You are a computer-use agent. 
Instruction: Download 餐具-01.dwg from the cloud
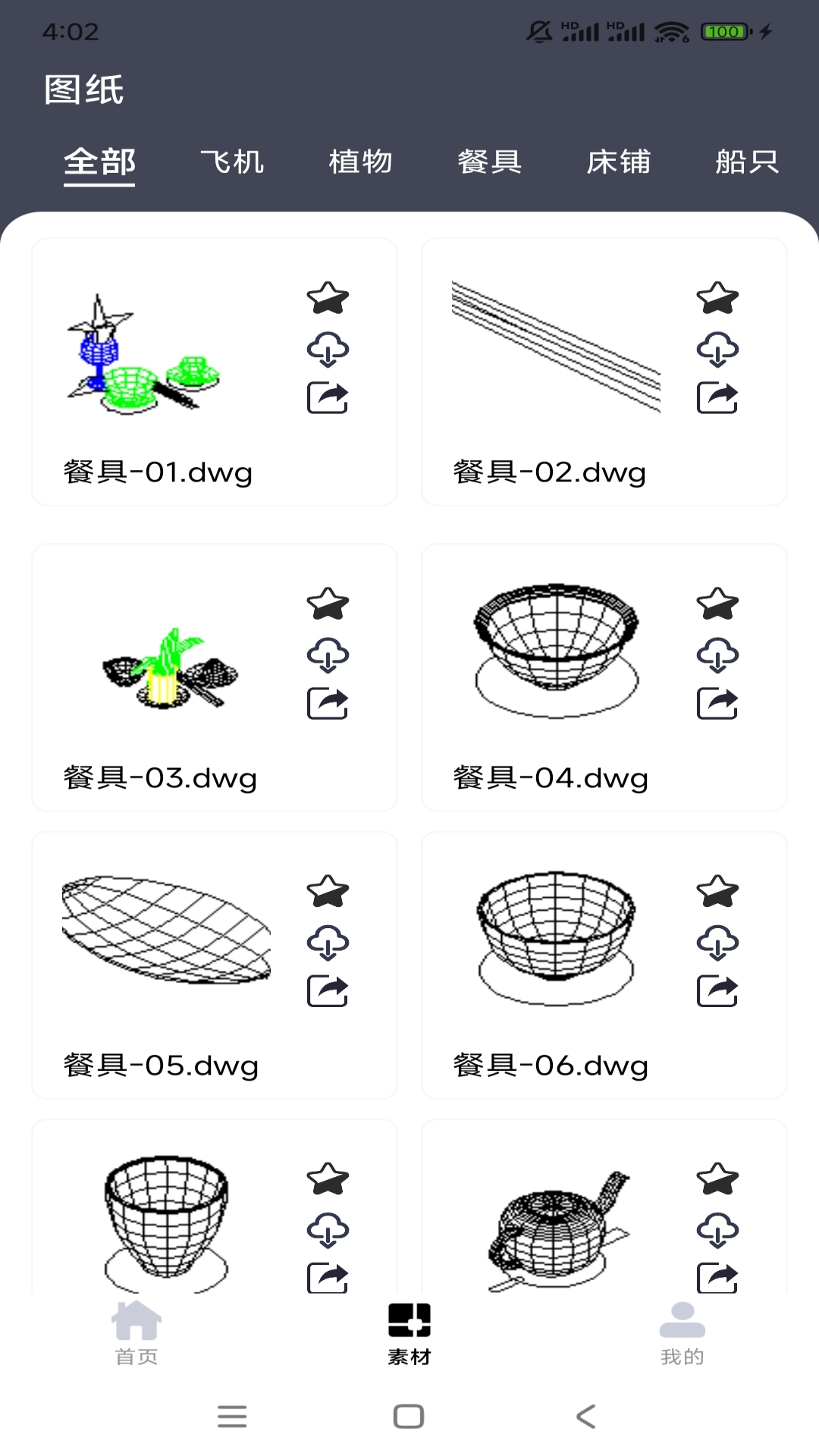coord(328,349)
